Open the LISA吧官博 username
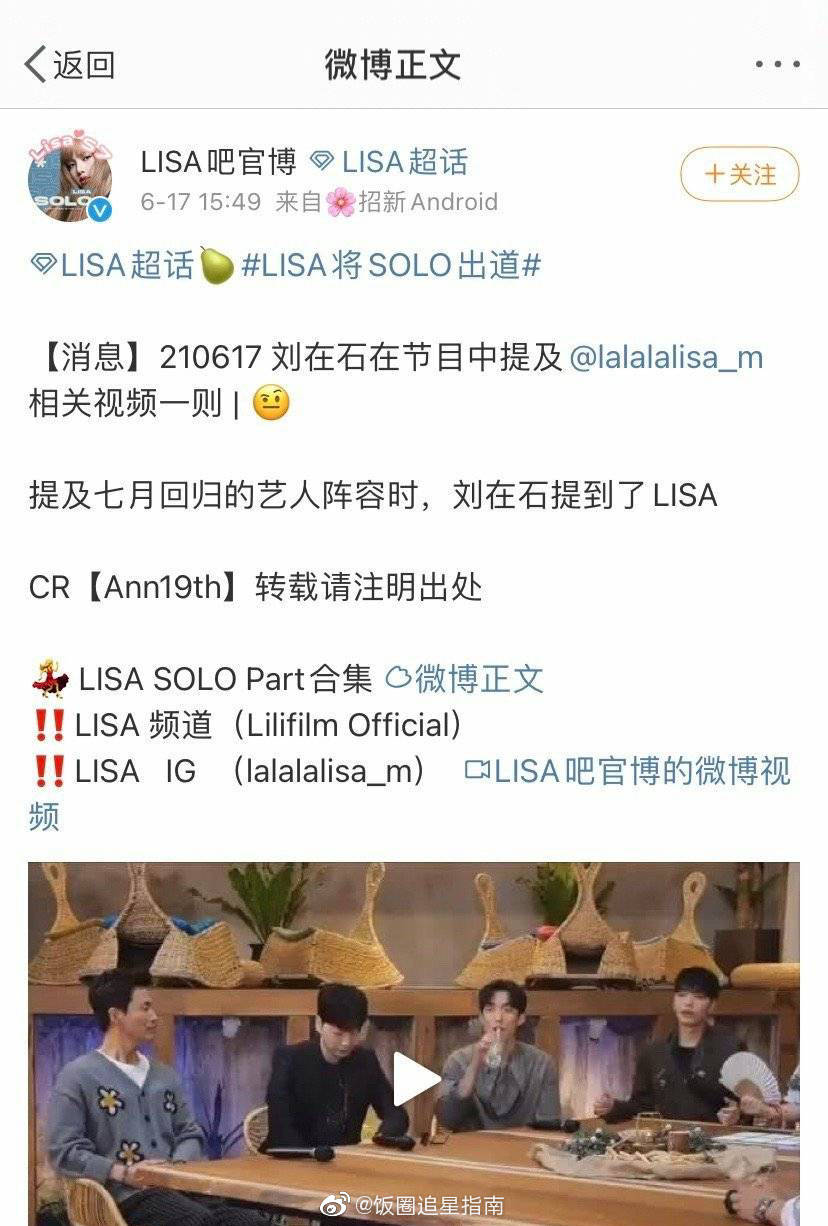The height and width of the screenshot is (1226, 828). tap(218, 162)
